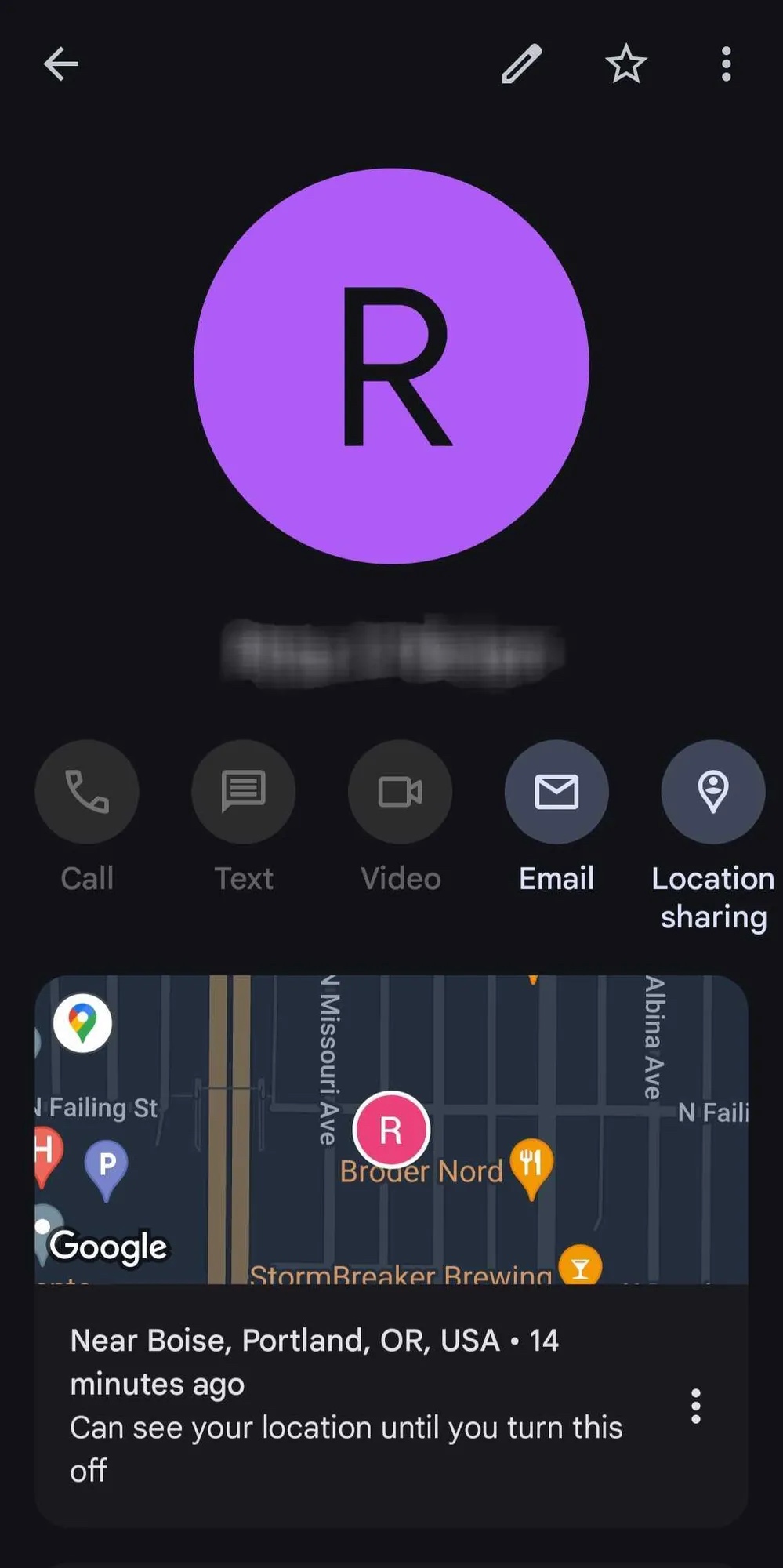Open the top overflow menu
Screen dimensions: 783x1568
pyautogui.click(x=726, y=64)
